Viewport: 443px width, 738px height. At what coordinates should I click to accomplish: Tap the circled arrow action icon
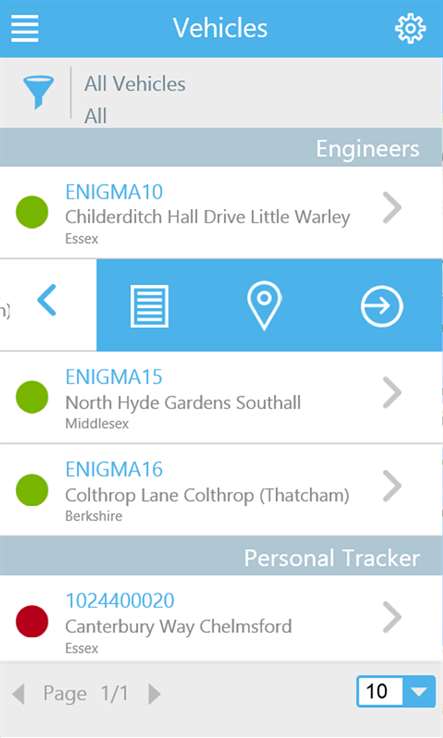382,306
